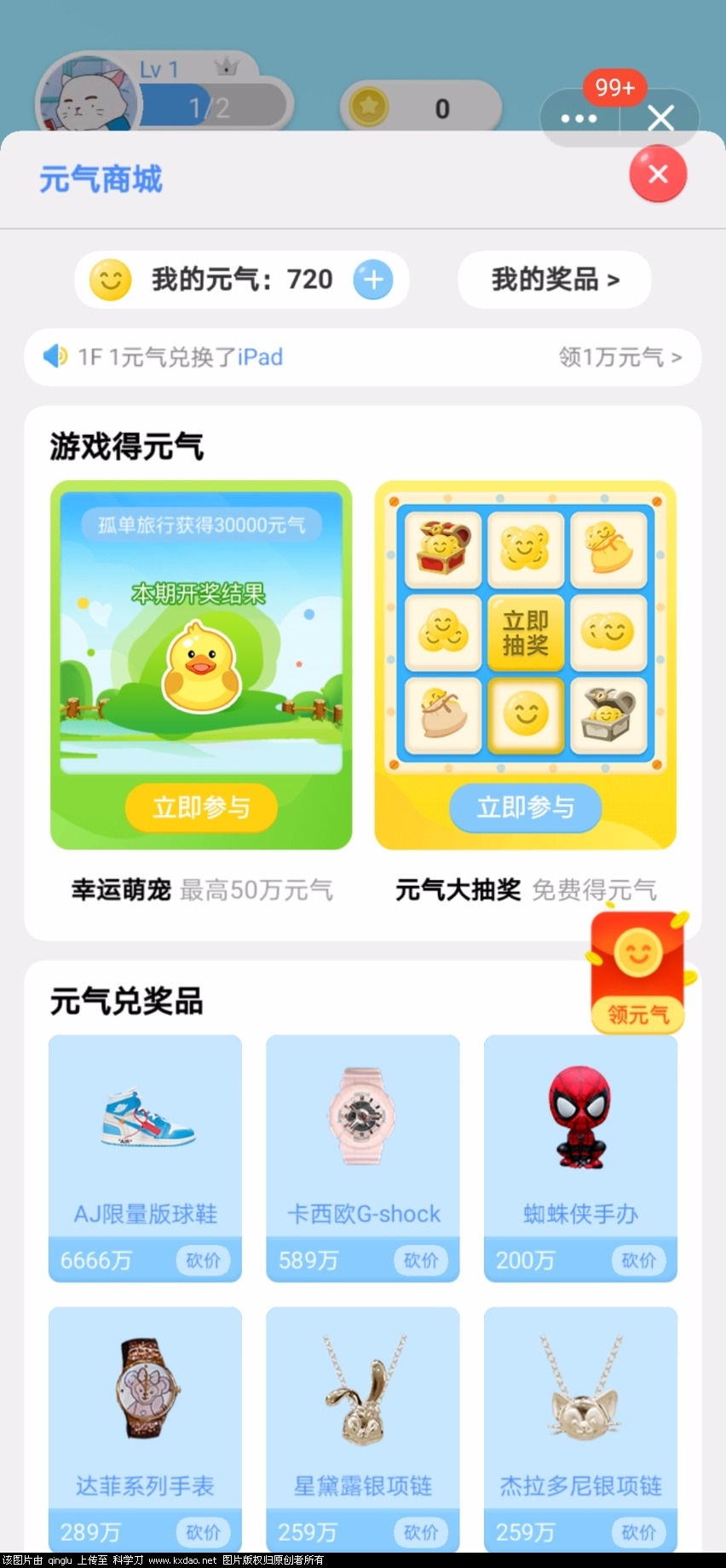The image size is (726, 1568).
Task: Claim the 领元气 red envelope
Action: 638,974
